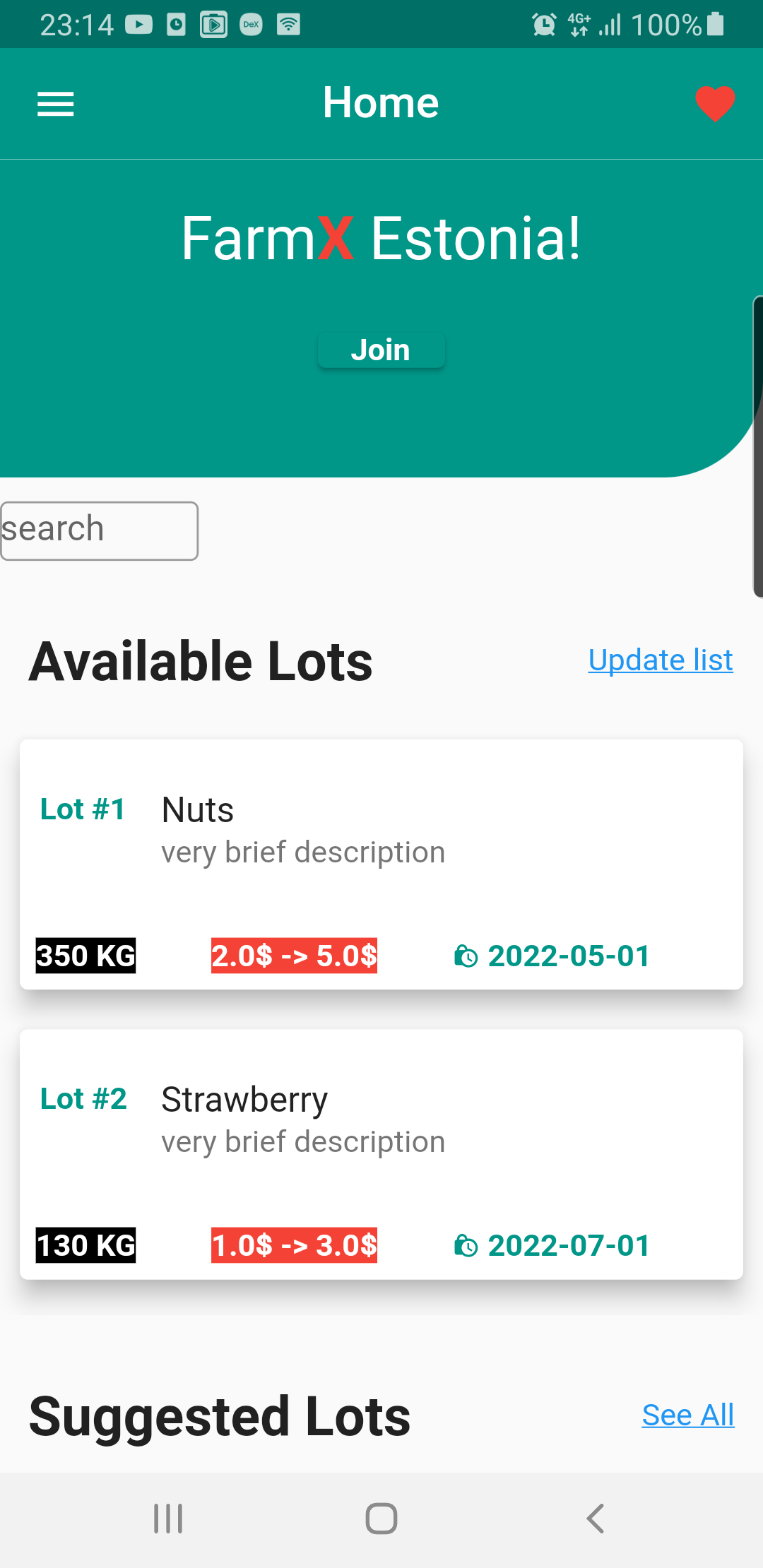
Task: Open the Lot #1 Nuts card
Action: tap(381, 864)
